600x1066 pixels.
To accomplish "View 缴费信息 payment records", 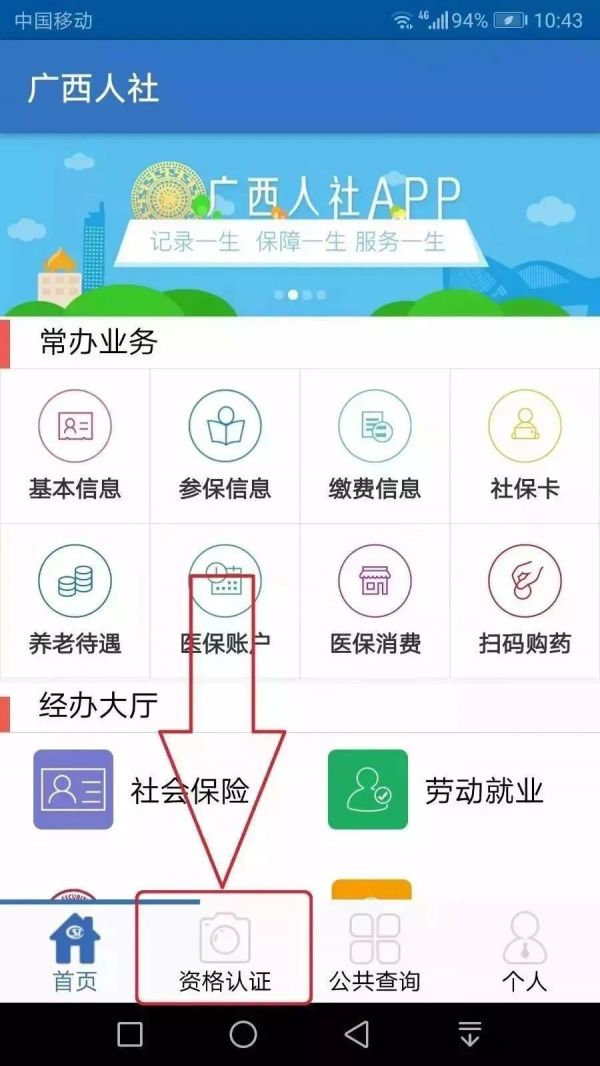I will coord(375,445).
